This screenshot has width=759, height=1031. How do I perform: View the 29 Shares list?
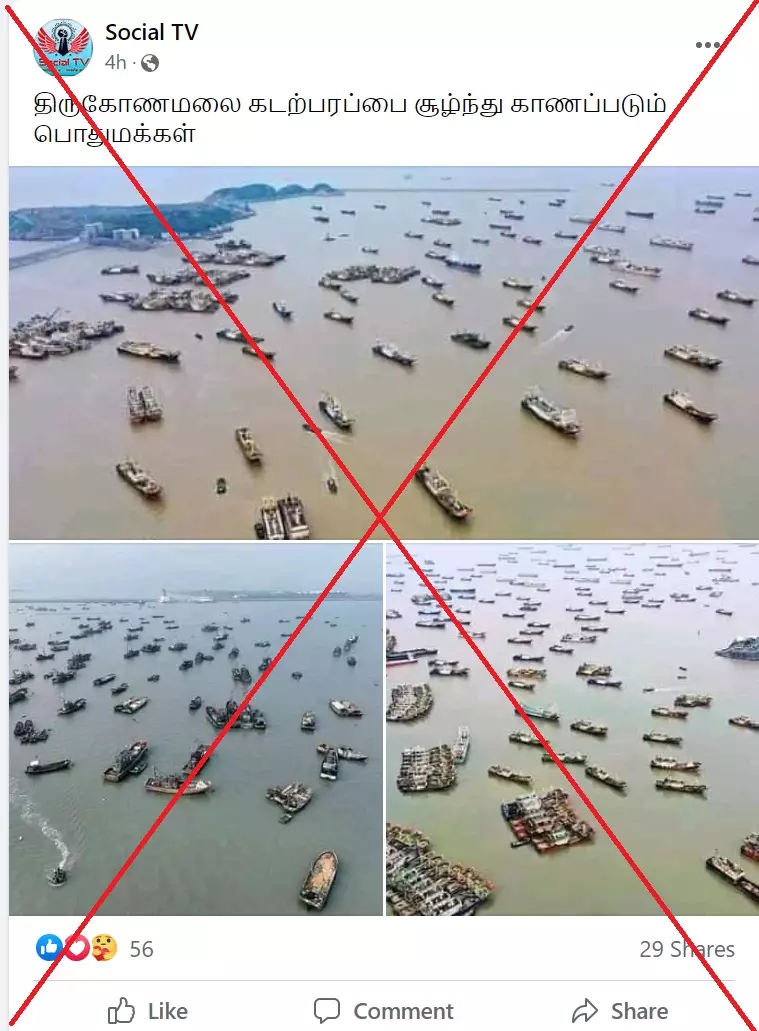point(686,949)
